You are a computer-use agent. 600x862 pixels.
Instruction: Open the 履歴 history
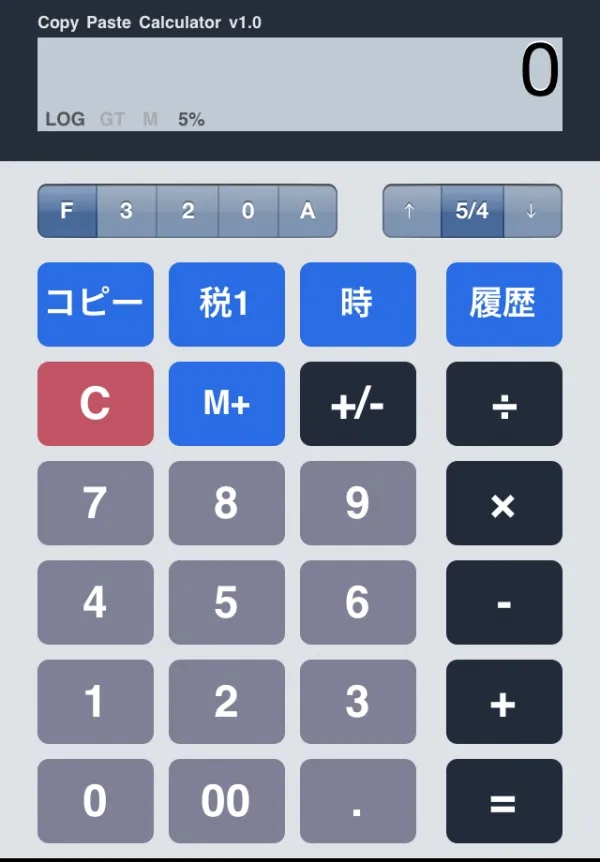pyautogui.click(x=503, y=304)
